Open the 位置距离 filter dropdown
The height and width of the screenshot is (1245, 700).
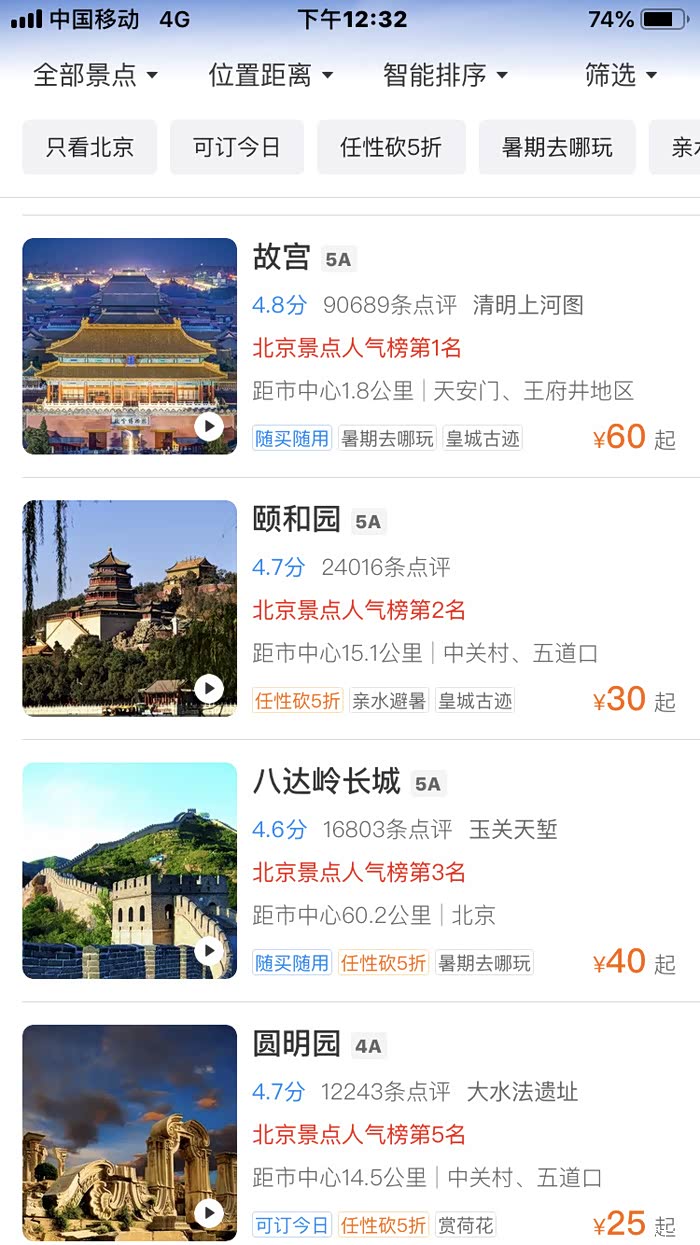[270, 75]
